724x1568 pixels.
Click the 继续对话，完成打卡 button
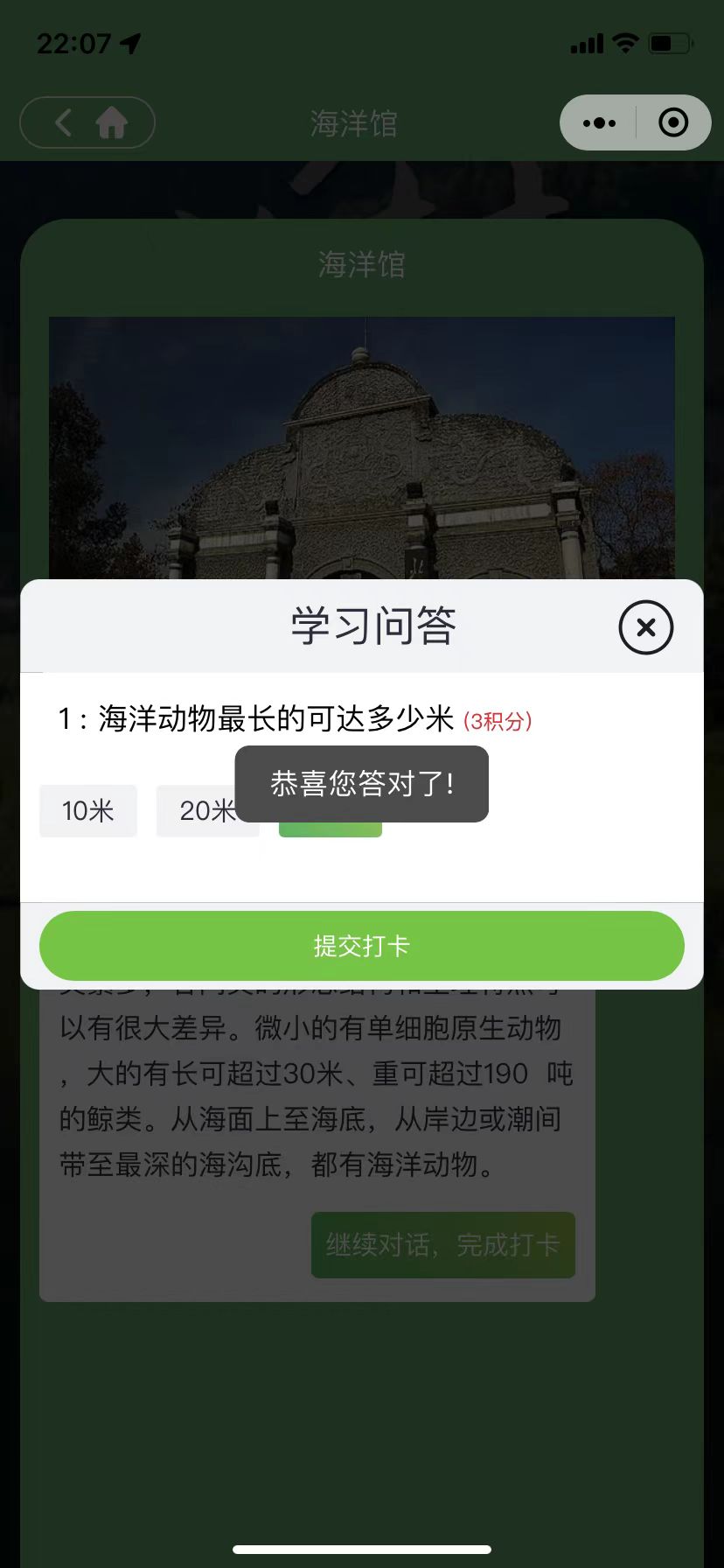pos(442,1245)
